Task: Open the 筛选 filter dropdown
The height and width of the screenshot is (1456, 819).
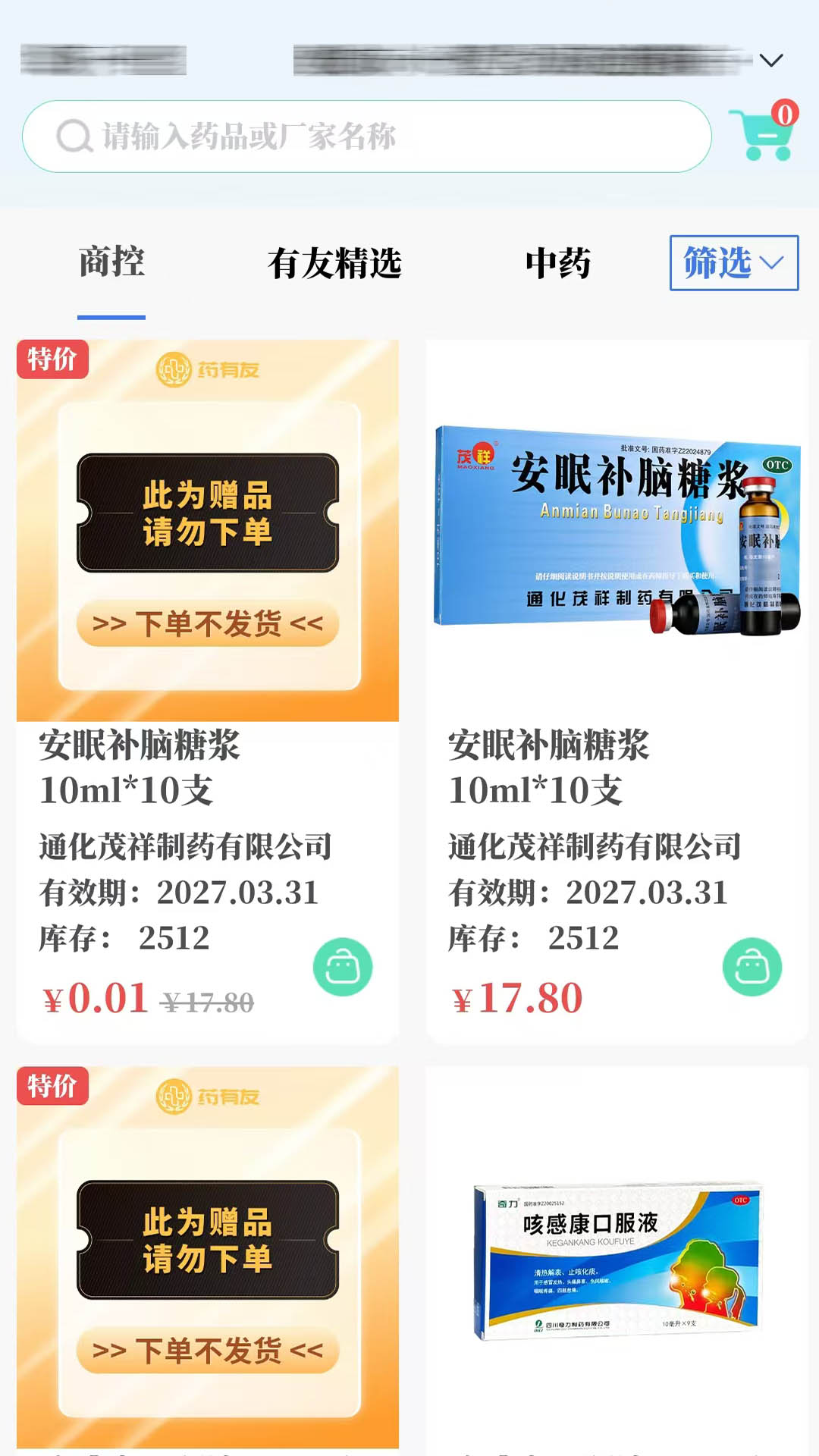Action: click(734, 263)
